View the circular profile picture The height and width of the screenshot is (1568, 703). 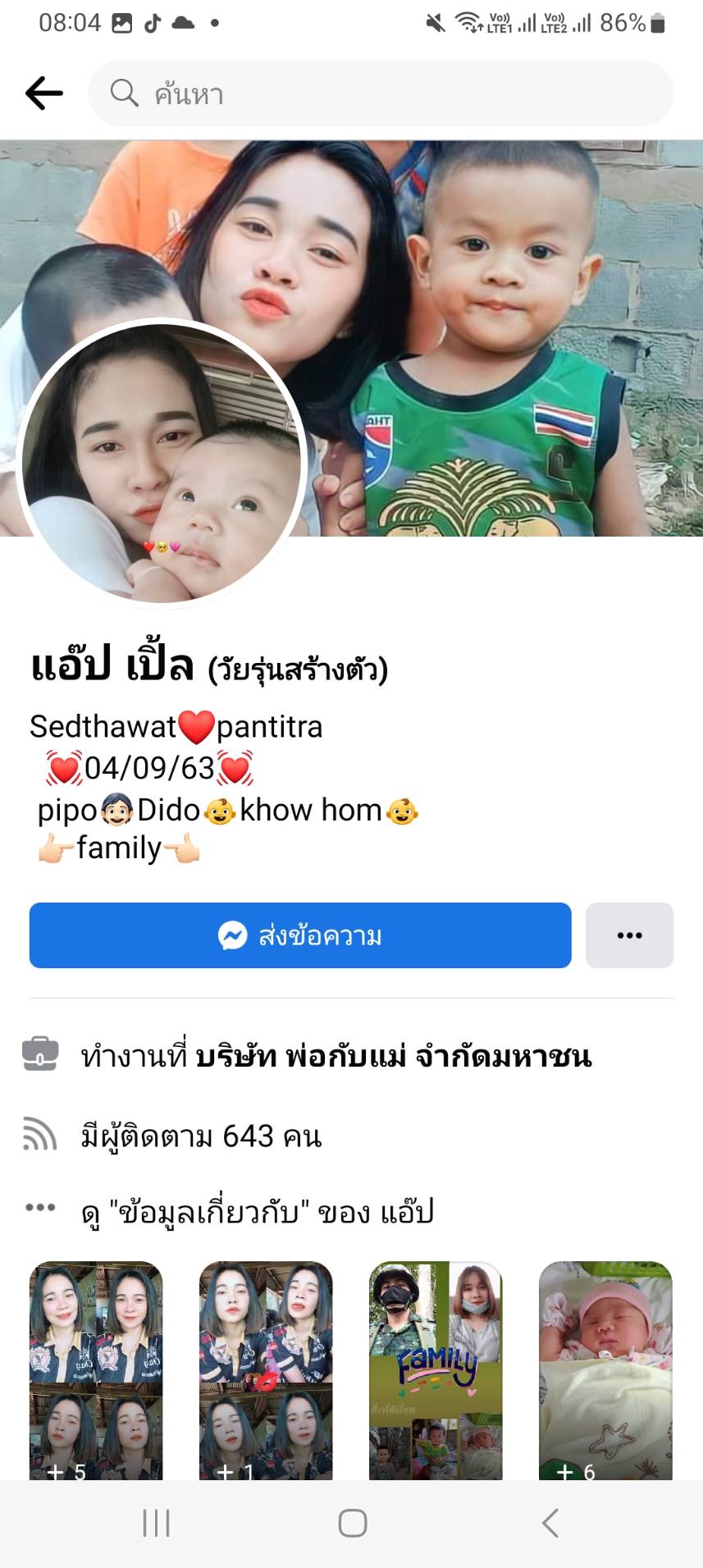[x=162, y=462]
